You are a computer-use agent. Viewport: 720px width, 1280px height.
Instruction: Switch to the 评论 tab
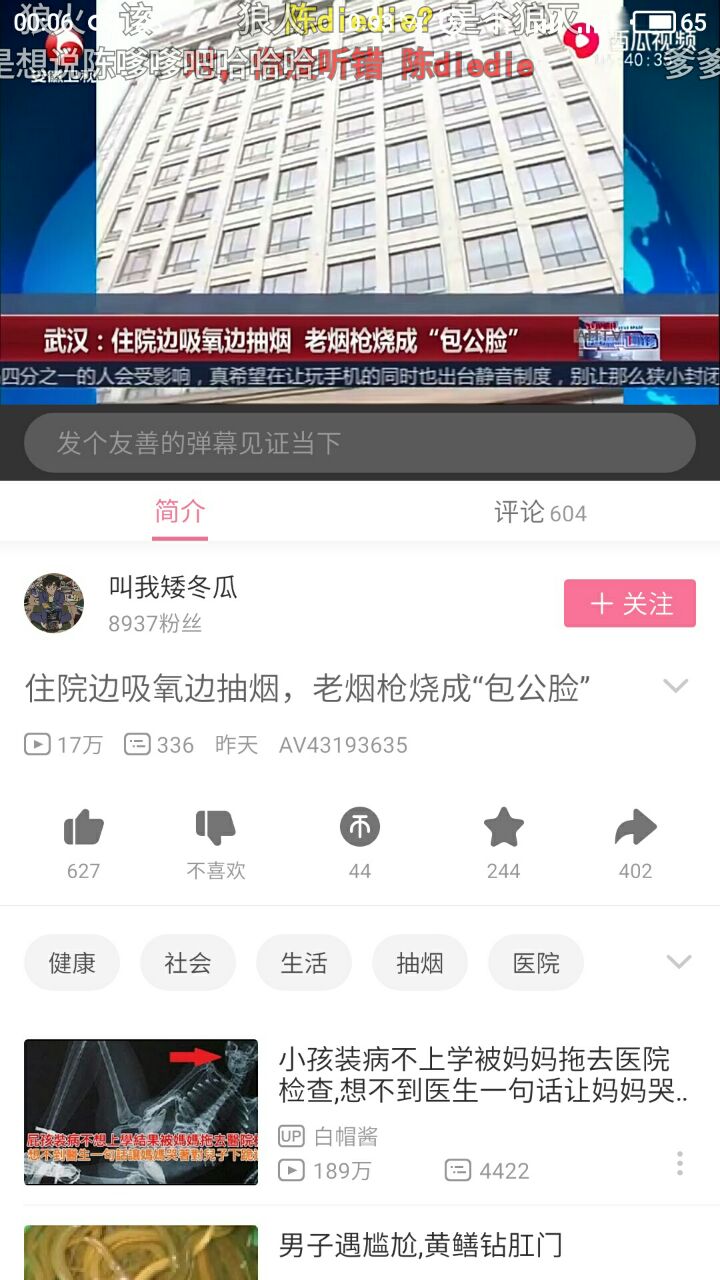(x=540, y=513)
